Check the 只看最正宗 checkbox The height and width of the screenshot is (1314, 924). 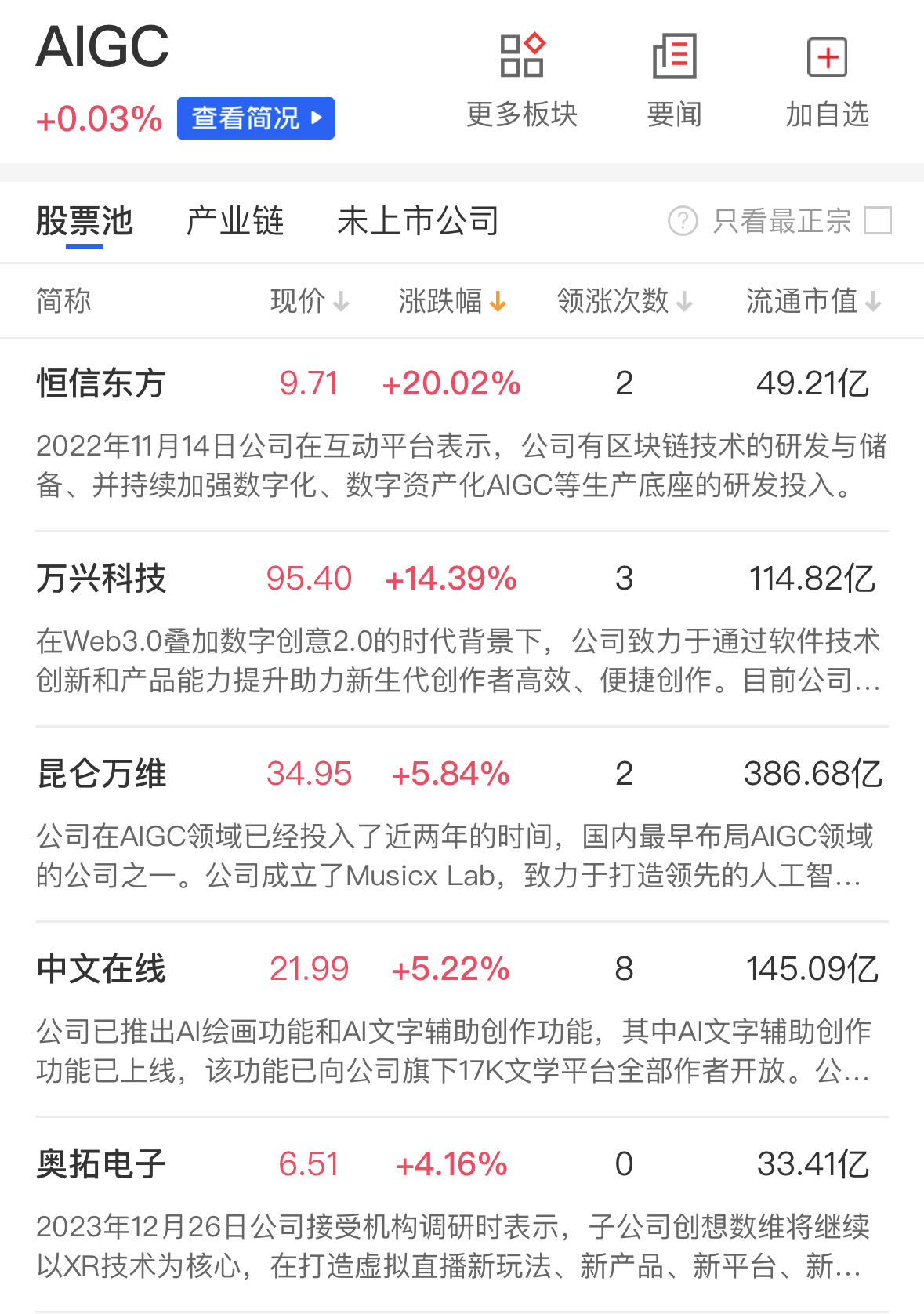[877, 221]
